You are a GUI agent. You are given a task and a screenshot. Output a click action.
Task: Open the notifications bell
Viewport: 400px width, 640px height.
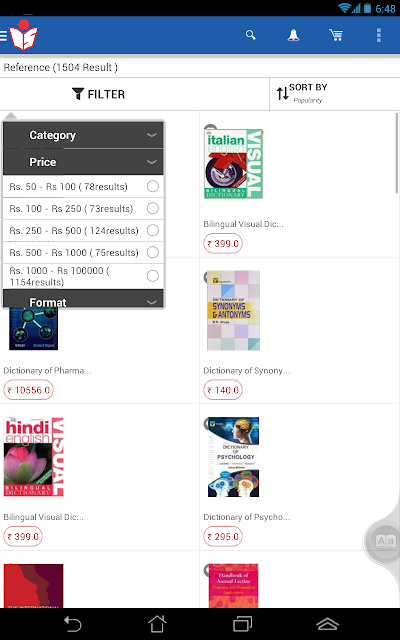[x=293, y=36]
